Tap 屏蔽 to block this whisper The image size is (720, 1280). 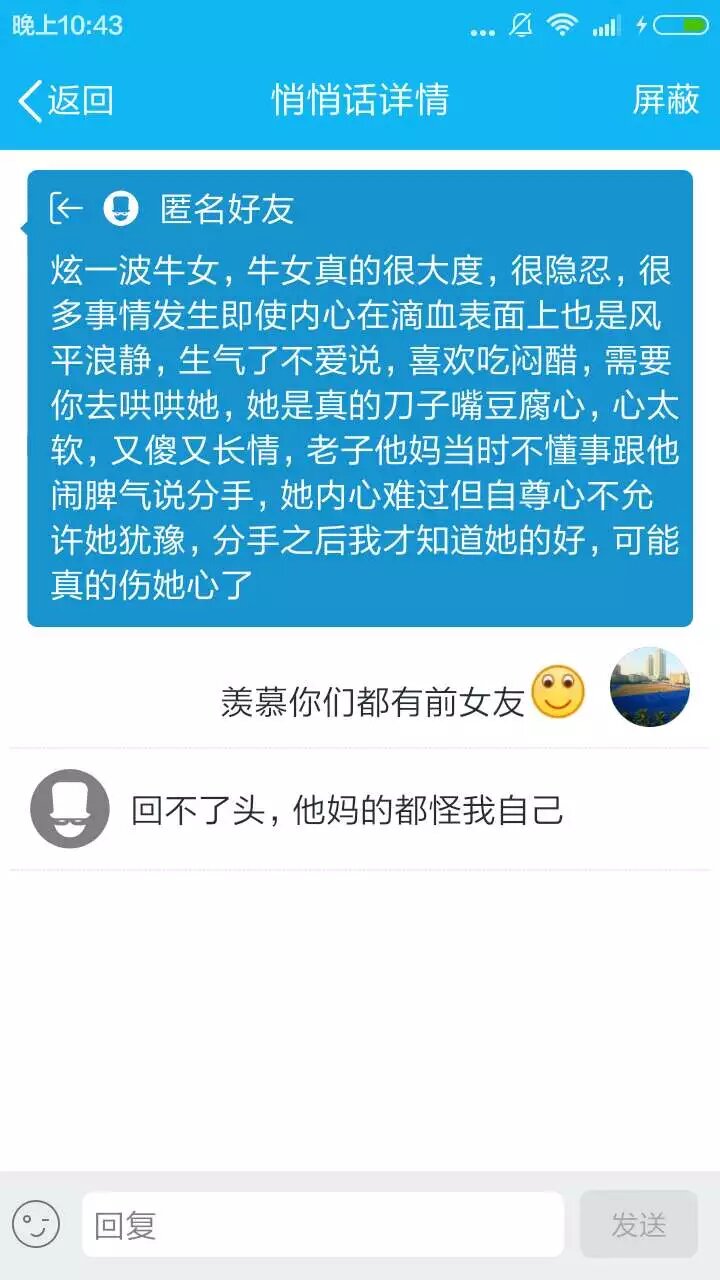pyautogui.click(x=665, y=100)
